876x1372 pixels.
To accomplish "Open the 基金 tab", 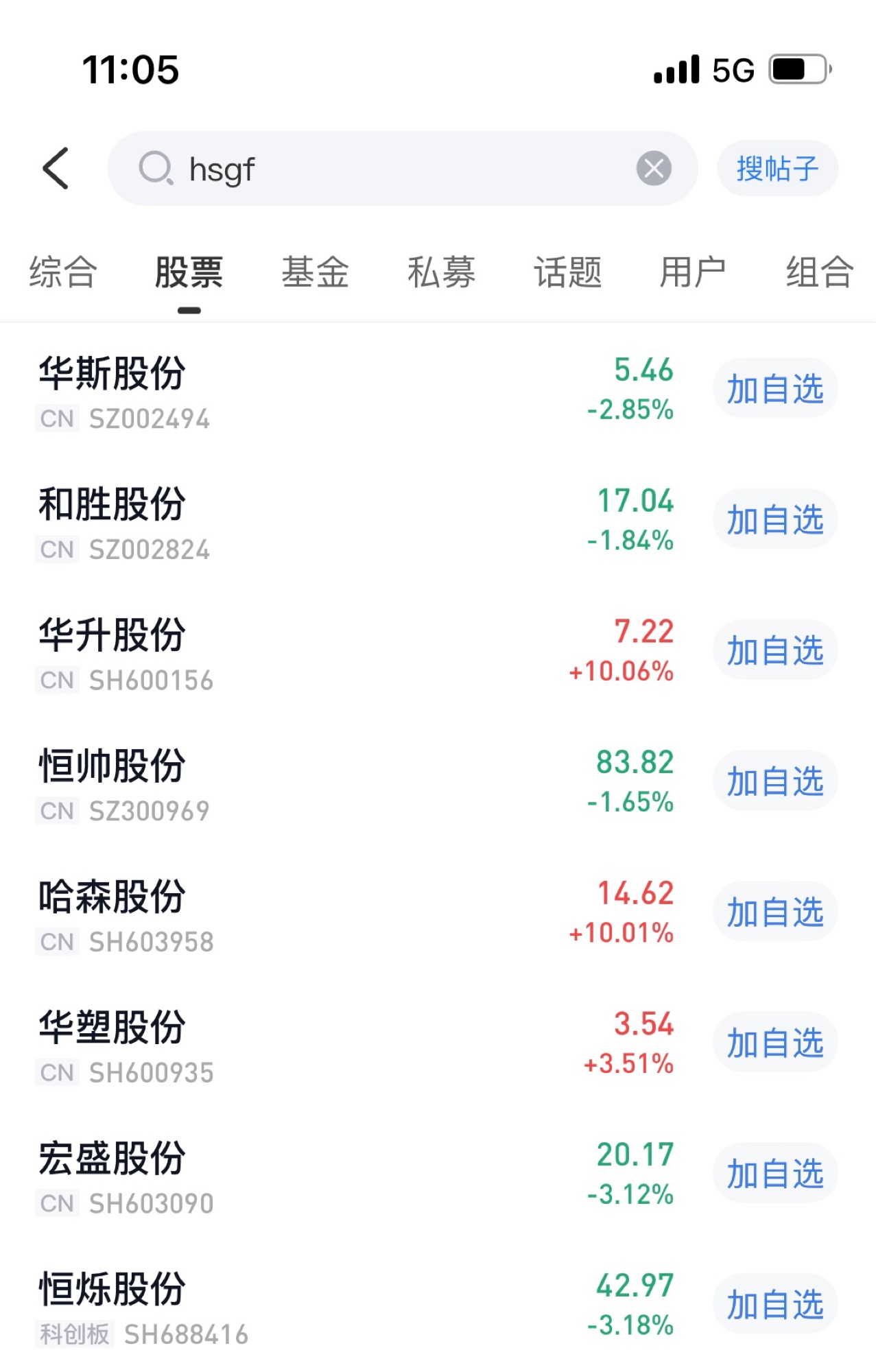I will [316, 272].
